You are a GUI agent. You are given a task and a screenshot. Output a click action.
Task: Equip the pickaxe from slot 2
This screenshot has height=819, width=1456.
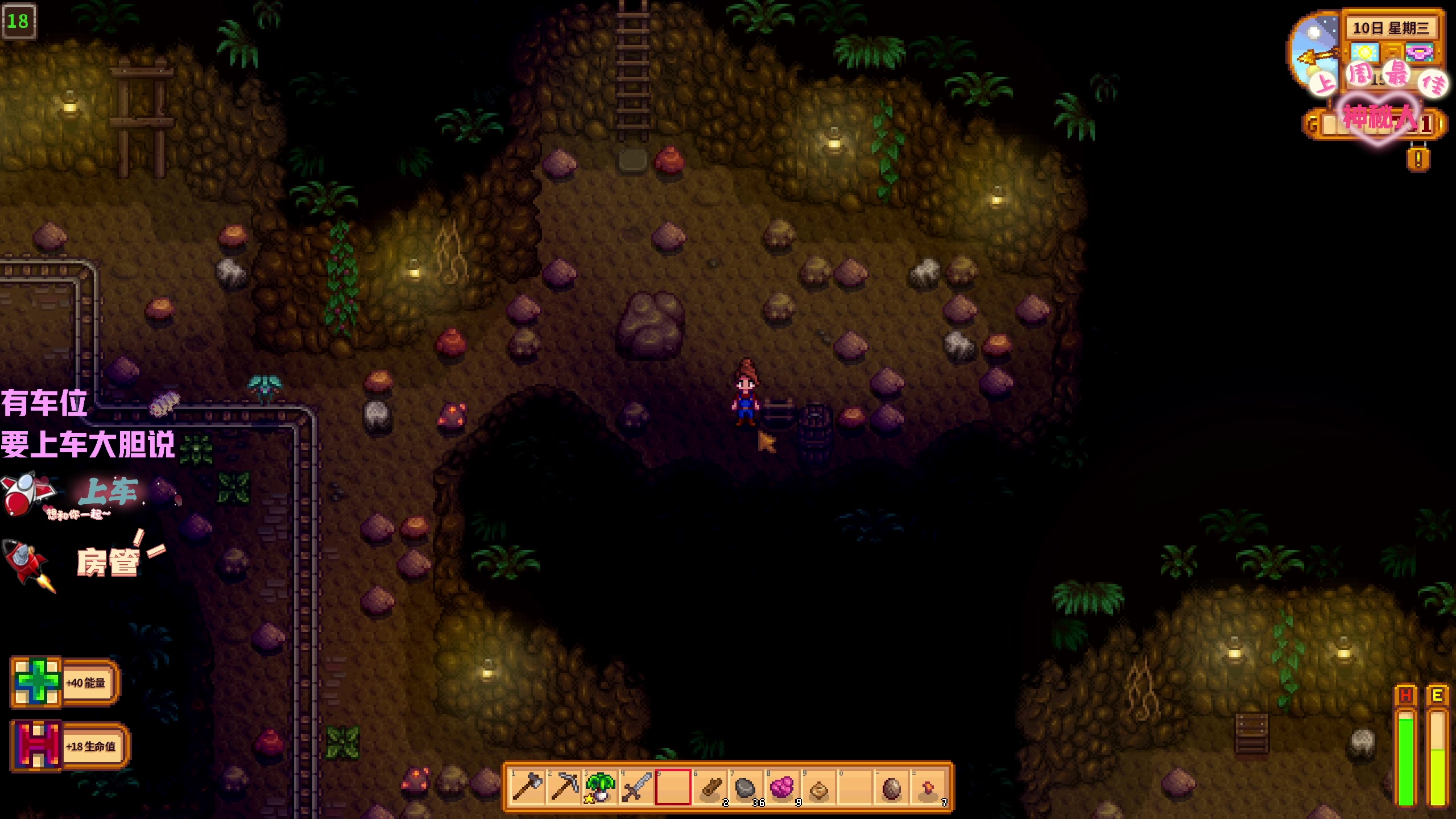click(x=564, y=788)
